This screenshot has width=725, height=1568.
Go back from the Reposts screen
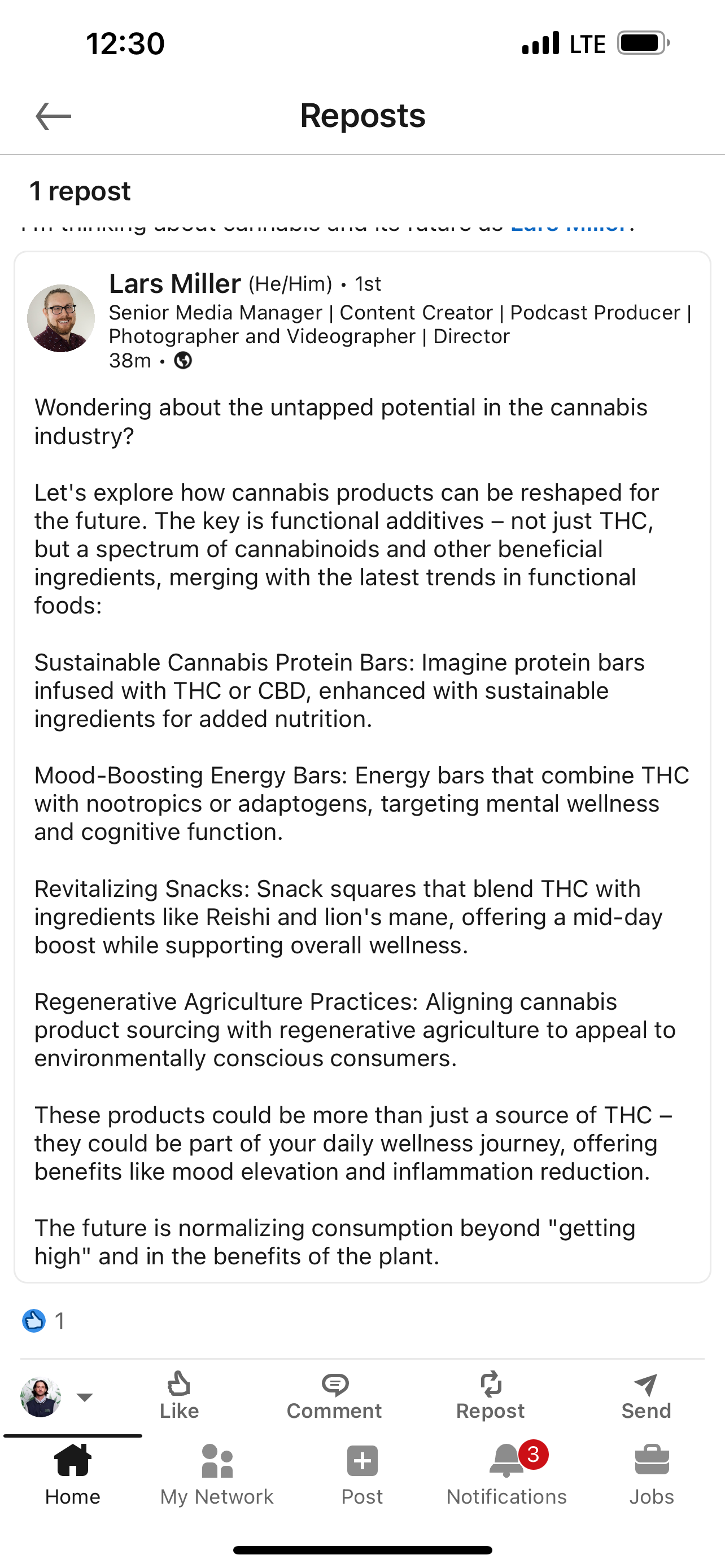(x=54, y=116)
